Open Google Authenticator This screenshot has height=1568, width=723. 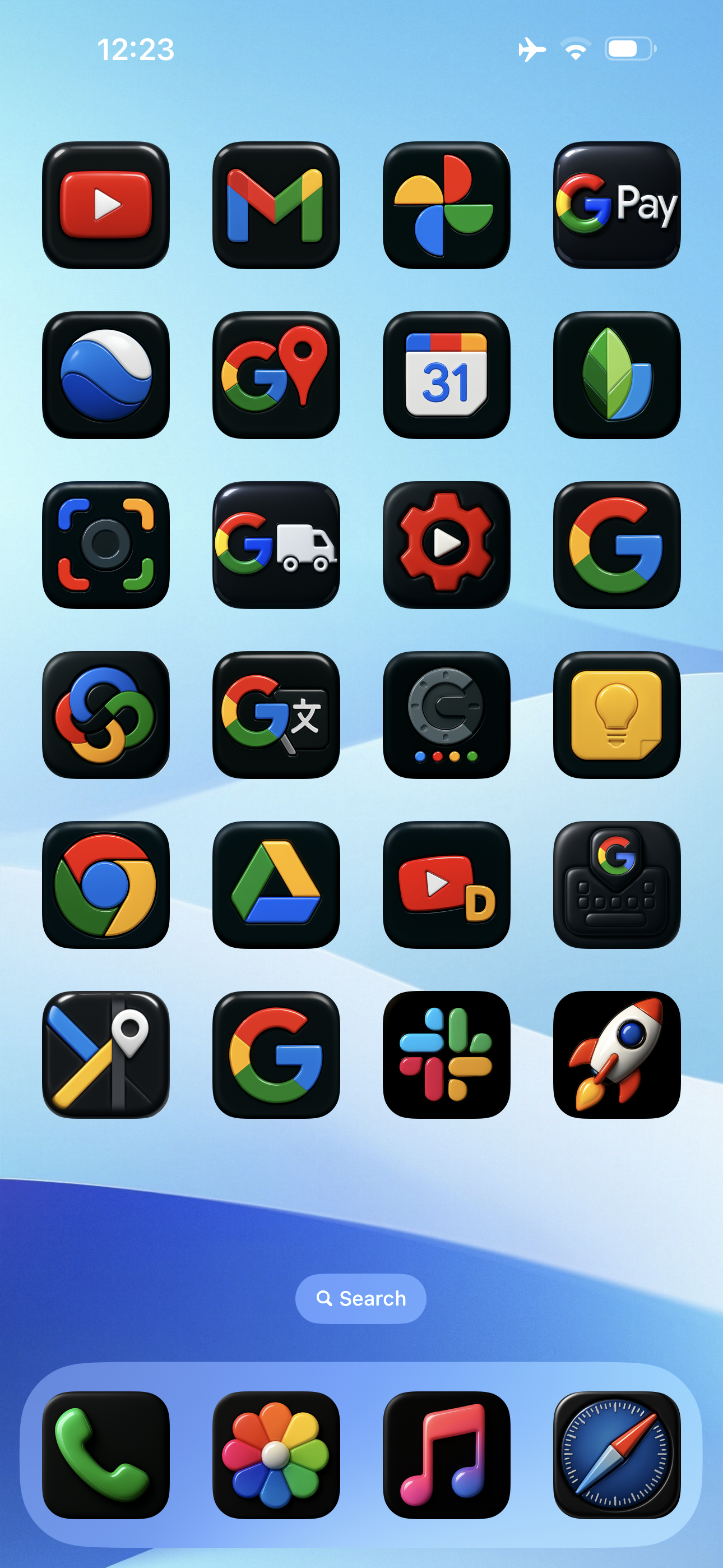coord(446,714)
